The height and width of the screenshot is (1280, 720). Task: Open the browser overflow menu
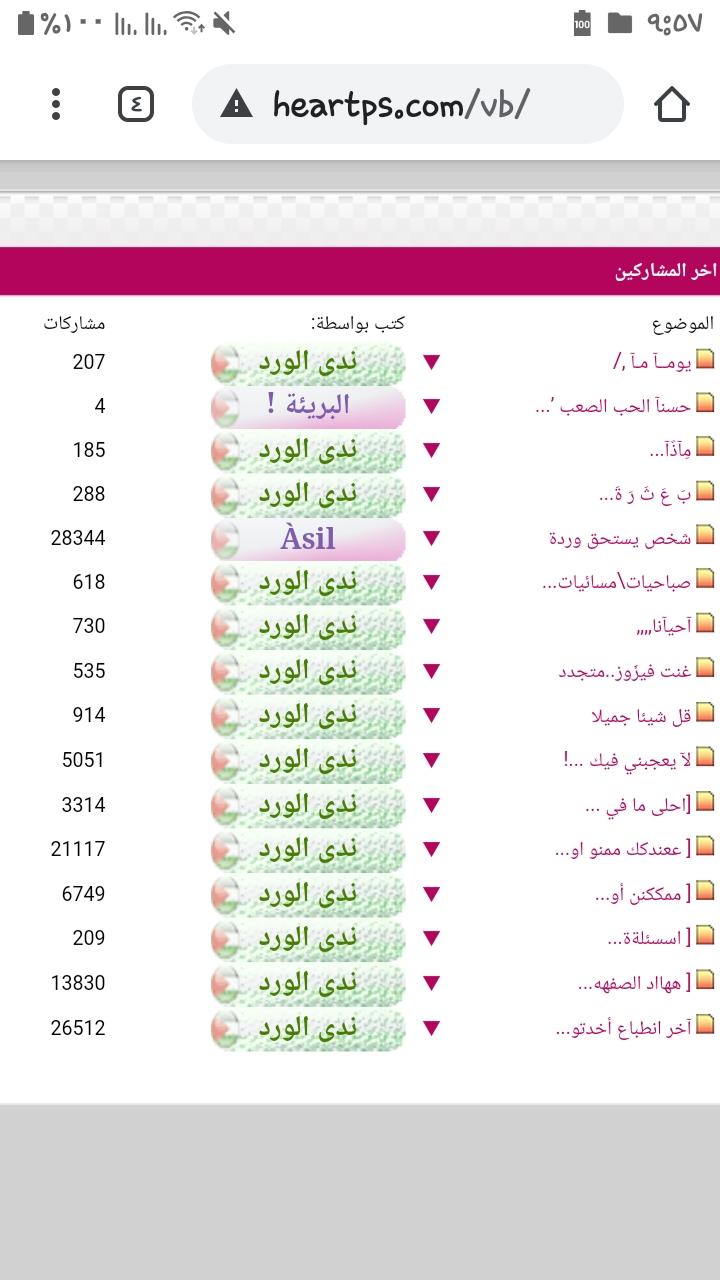[56, 104]
